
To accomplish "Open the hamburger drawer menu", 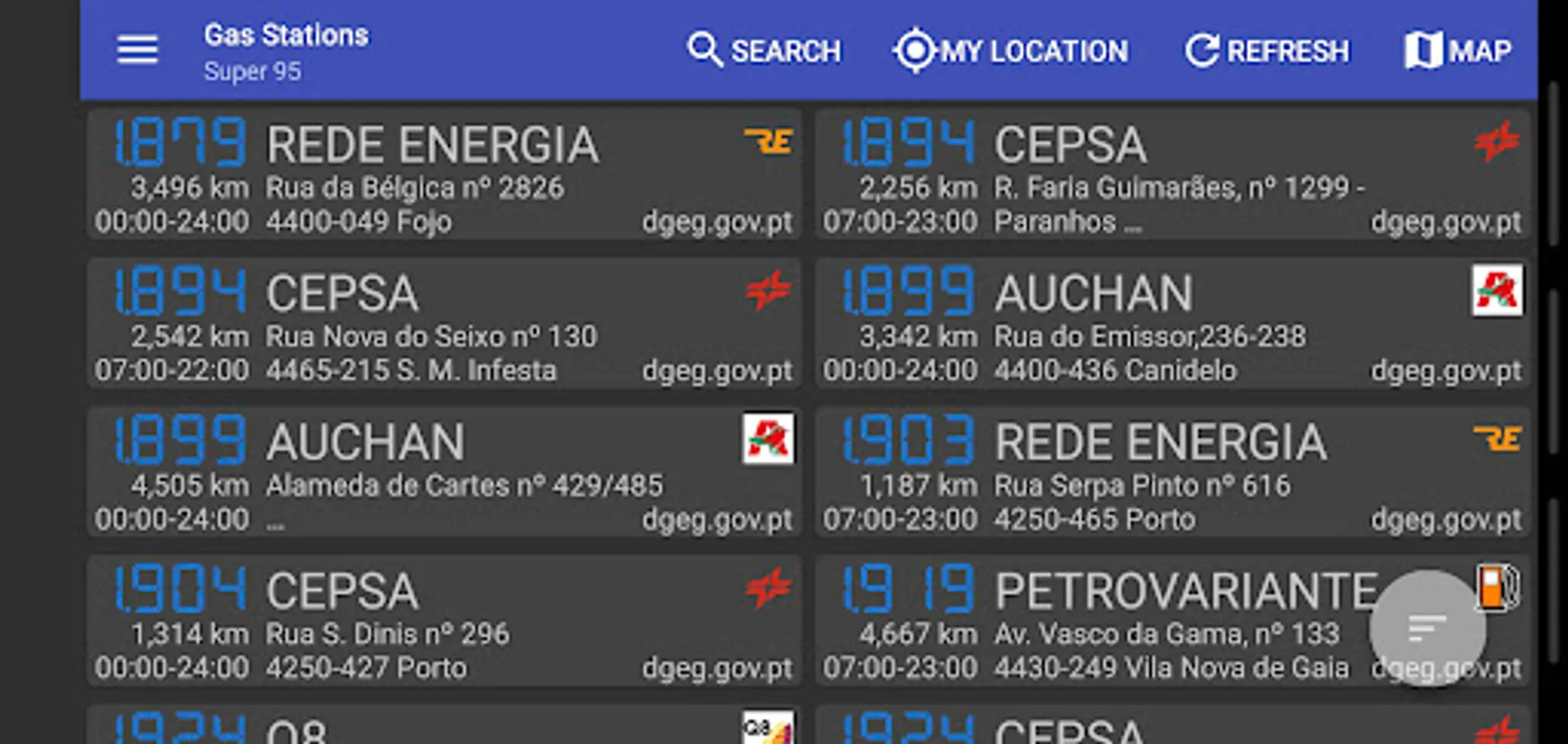I will (x=137, y=50).
